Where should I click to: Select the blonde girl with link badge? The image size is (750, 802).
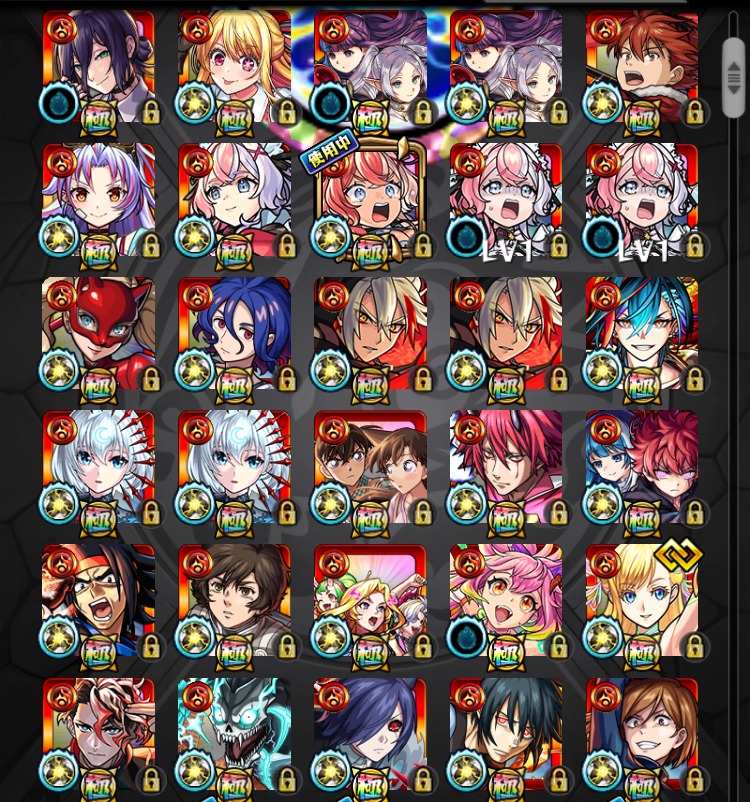pos(642,601)
